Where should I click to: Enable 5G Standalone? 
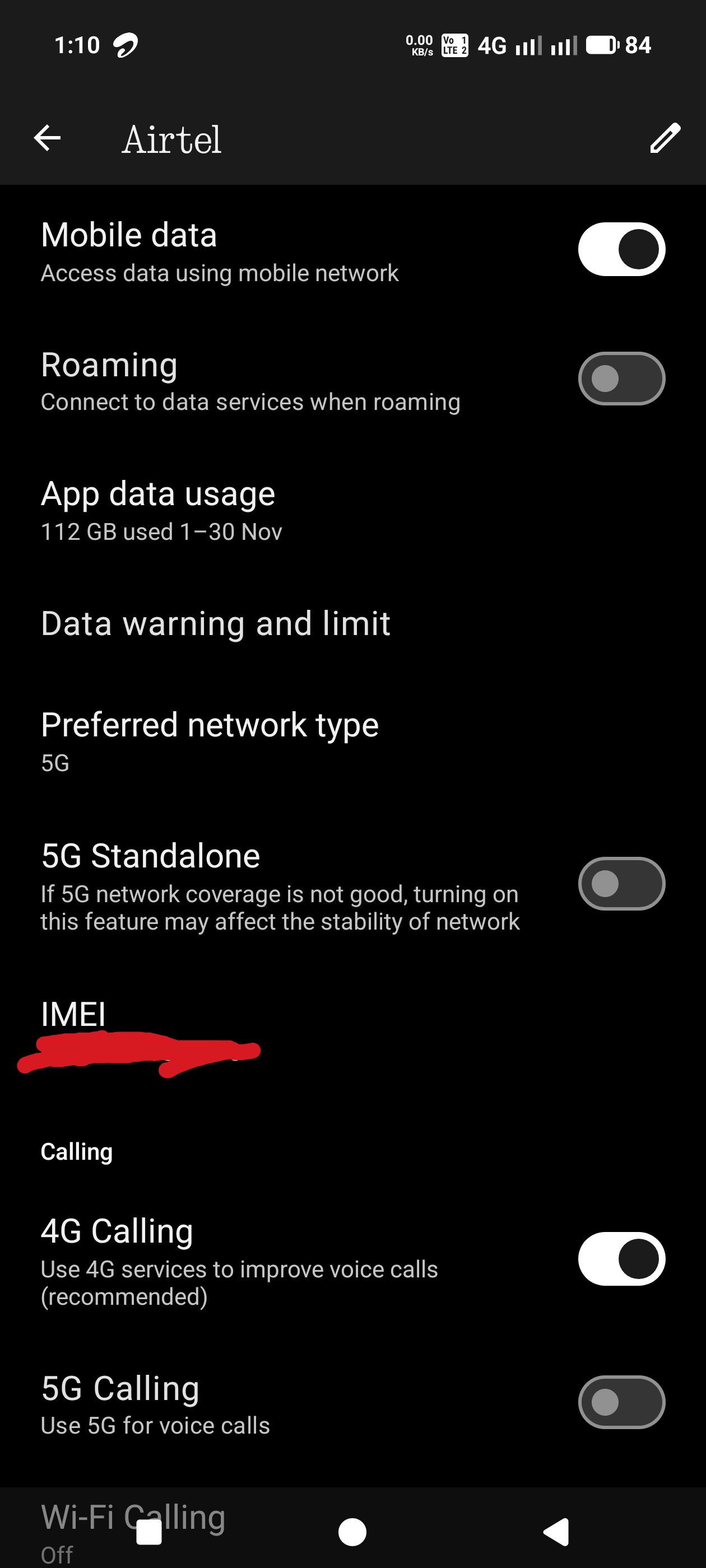click(621, 883)
